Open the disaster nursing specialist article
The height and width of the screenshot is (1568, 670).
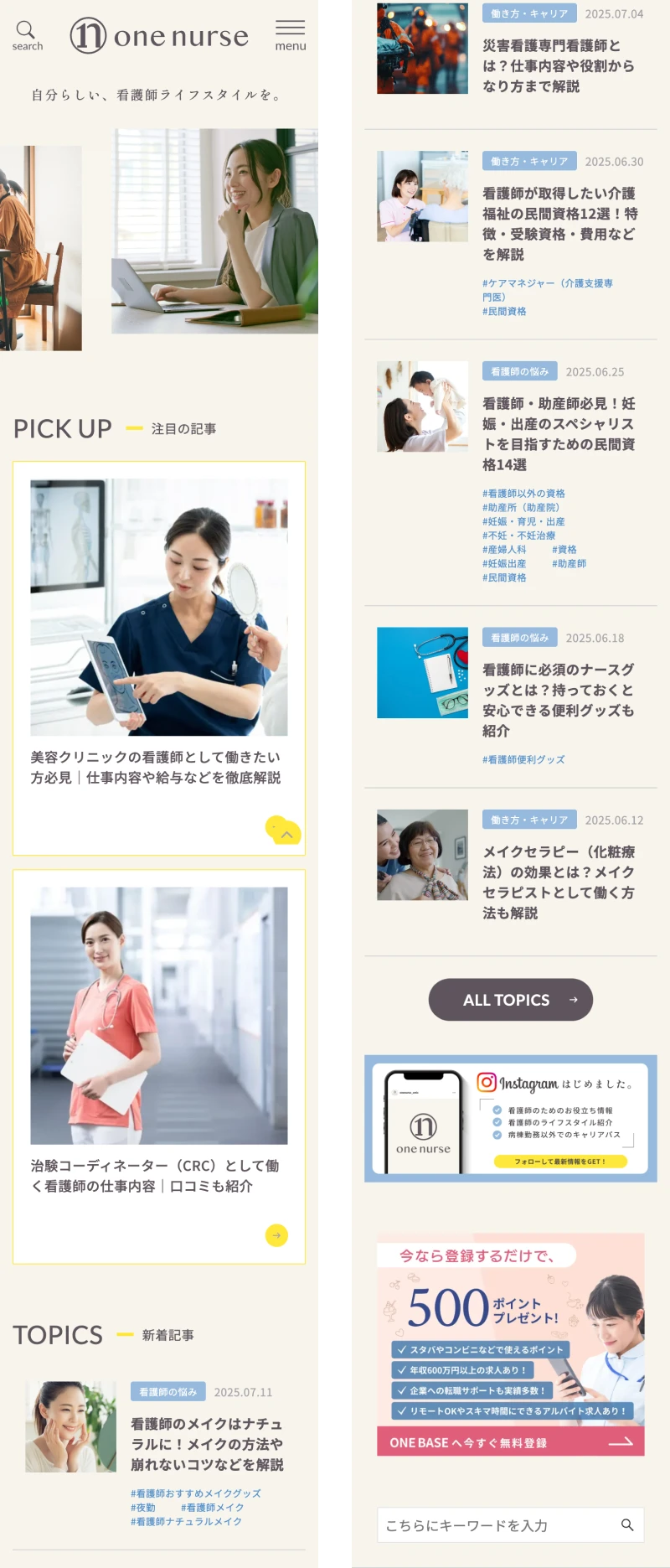coord(558,65)
